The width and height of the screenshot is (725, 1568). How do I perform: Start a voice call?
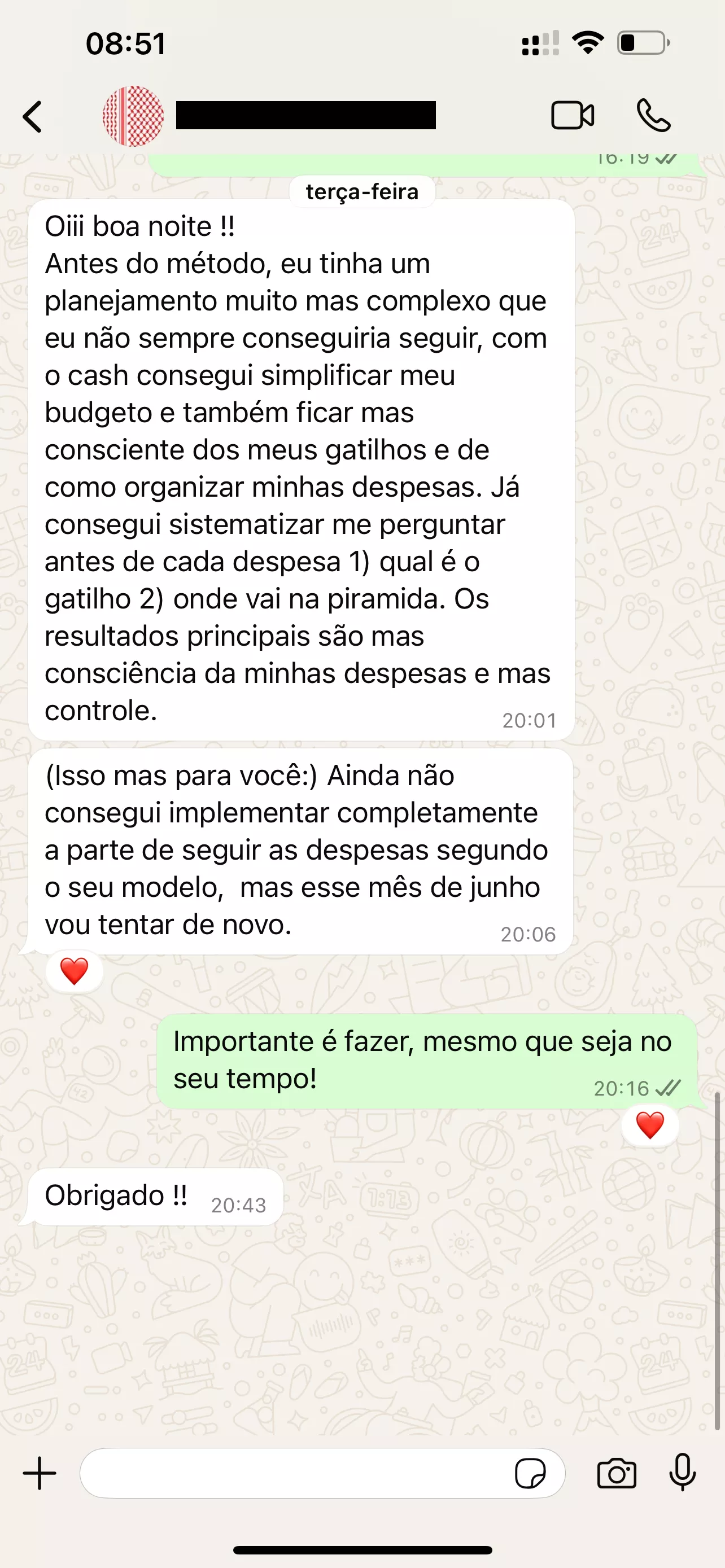653,116
